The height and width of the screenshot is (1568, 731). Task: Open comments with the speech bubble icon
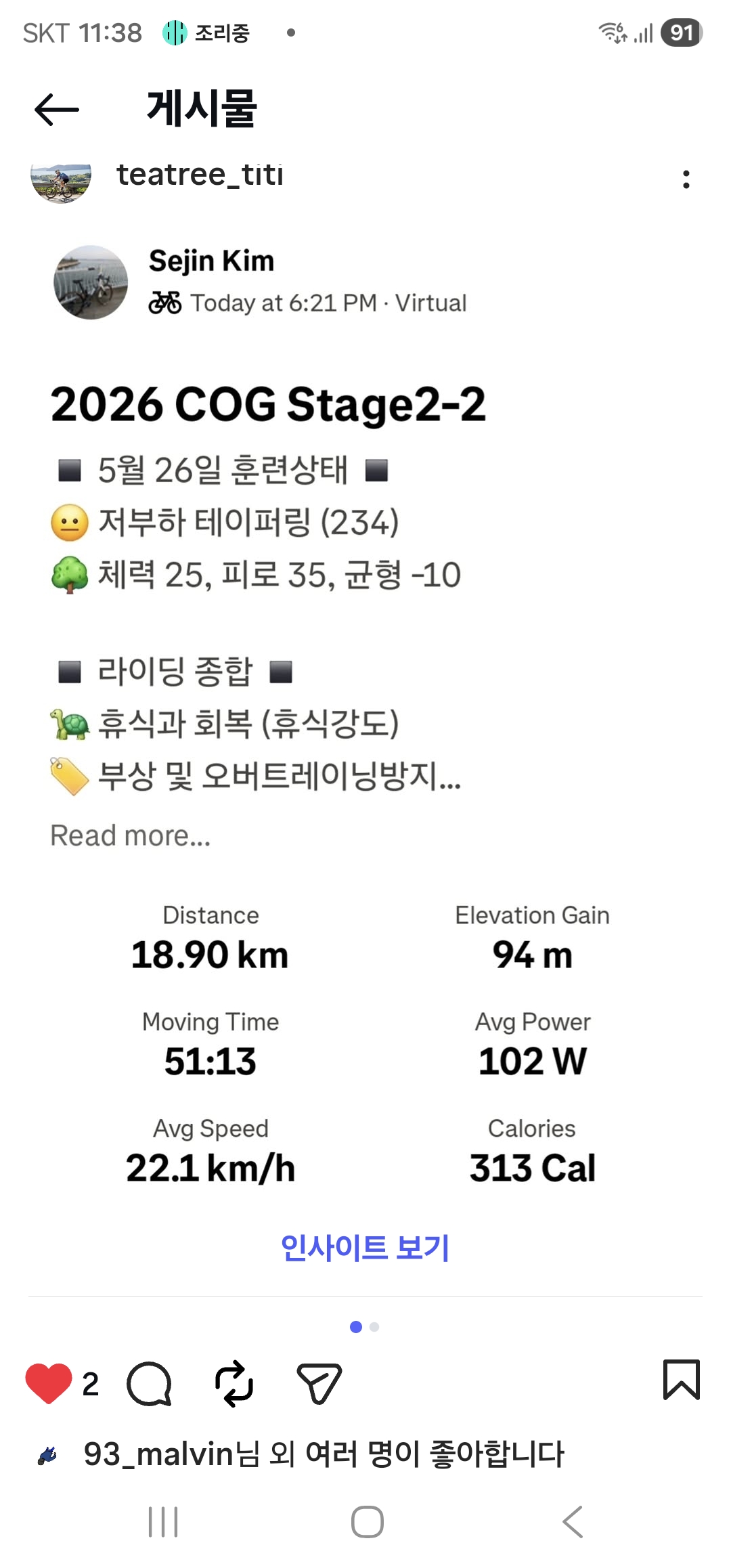[x=149, y=1384]
